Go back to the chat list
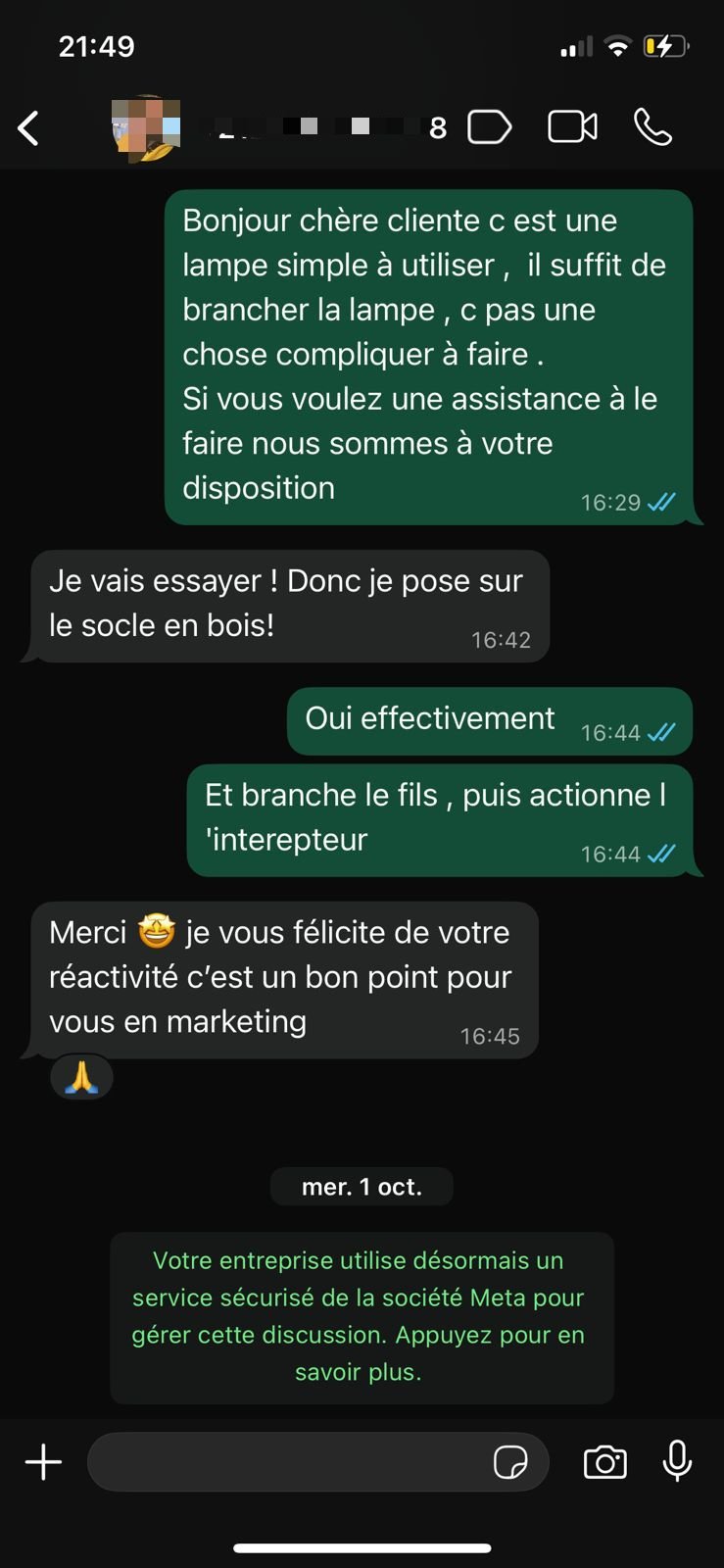 (x=28, y=127)
